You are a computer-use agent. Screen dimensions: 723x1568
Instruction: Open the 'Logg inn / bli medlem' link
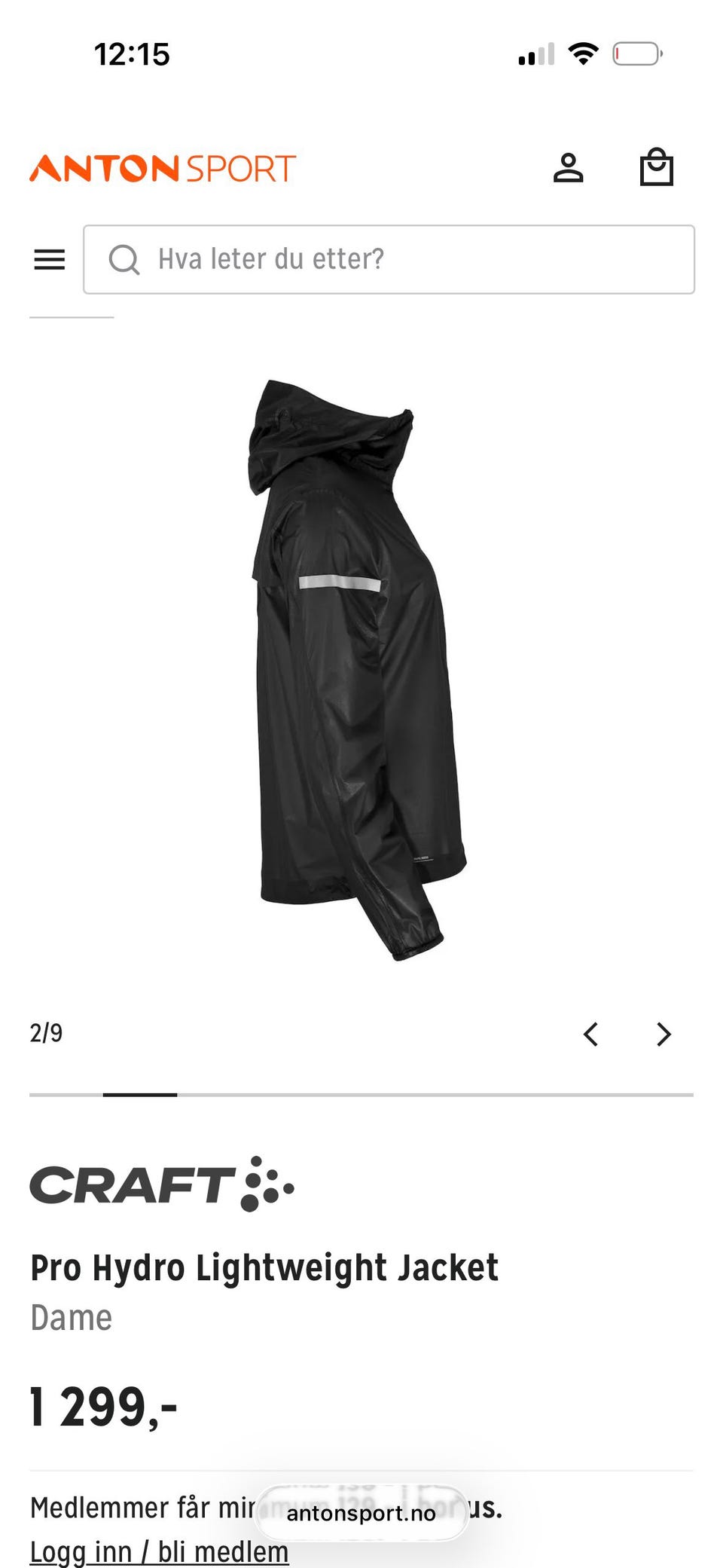159,1551
